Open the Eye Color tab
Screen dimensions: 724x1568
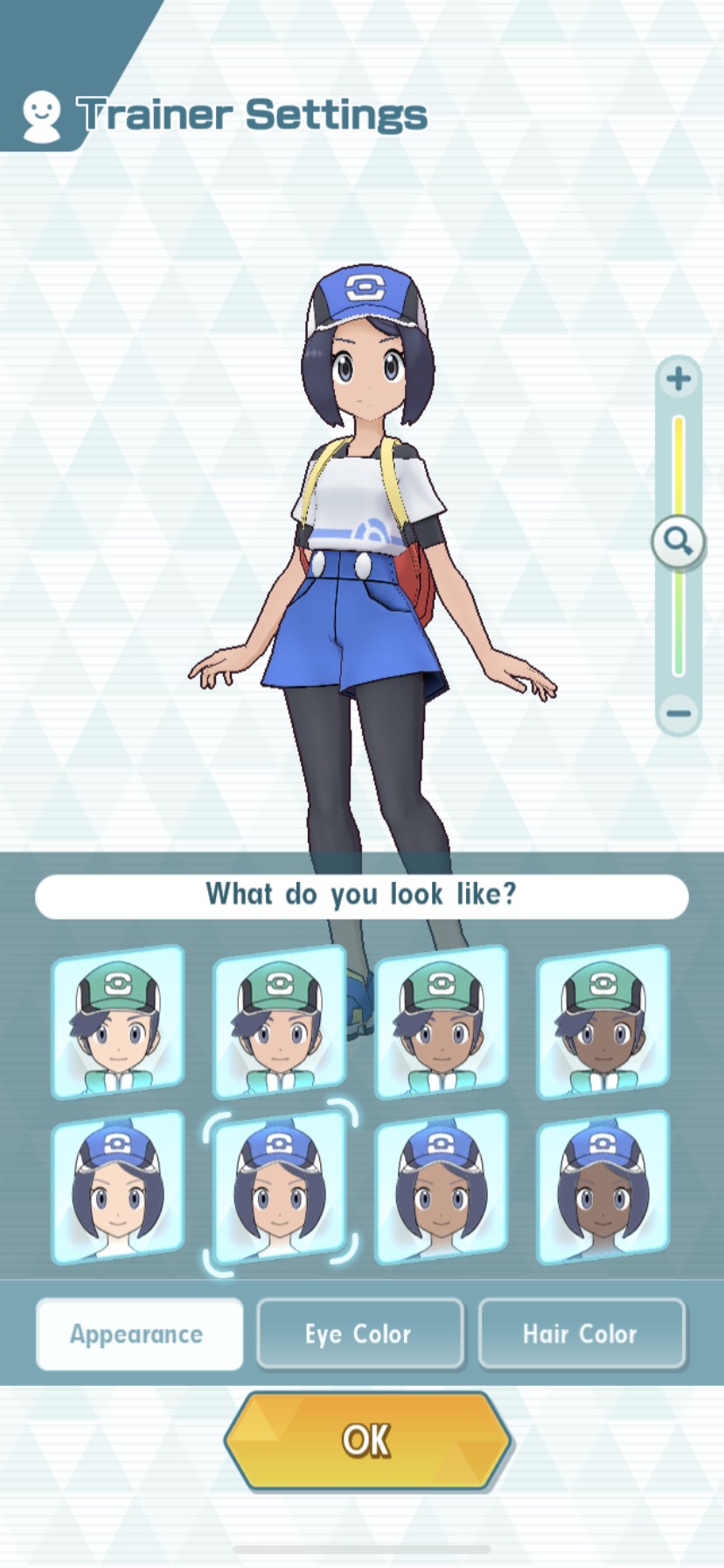pyautogui.click(x=359, y=1334)
